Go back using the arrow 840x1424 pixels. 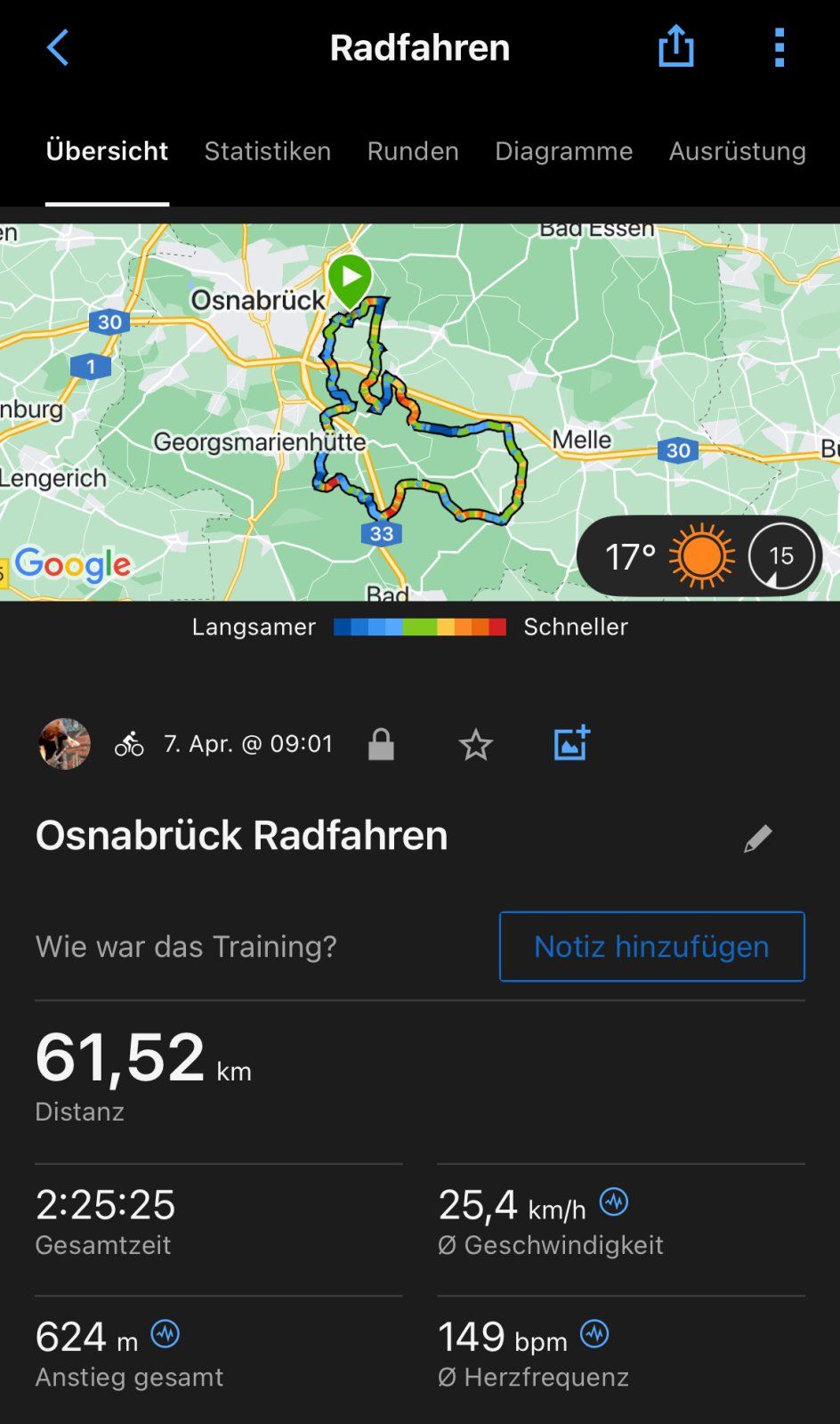[x=58, y=47]
